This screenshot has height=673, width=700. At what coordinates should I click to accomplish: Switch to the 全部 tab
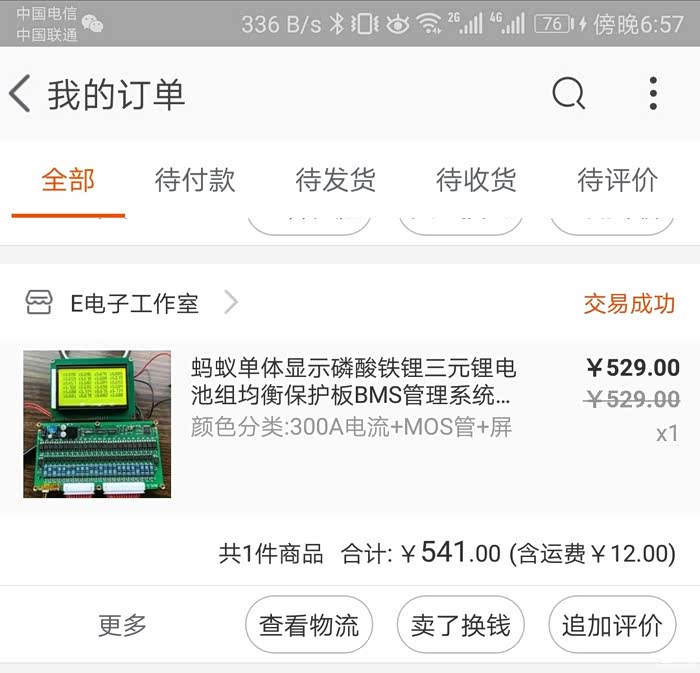(x=68, y=180)
